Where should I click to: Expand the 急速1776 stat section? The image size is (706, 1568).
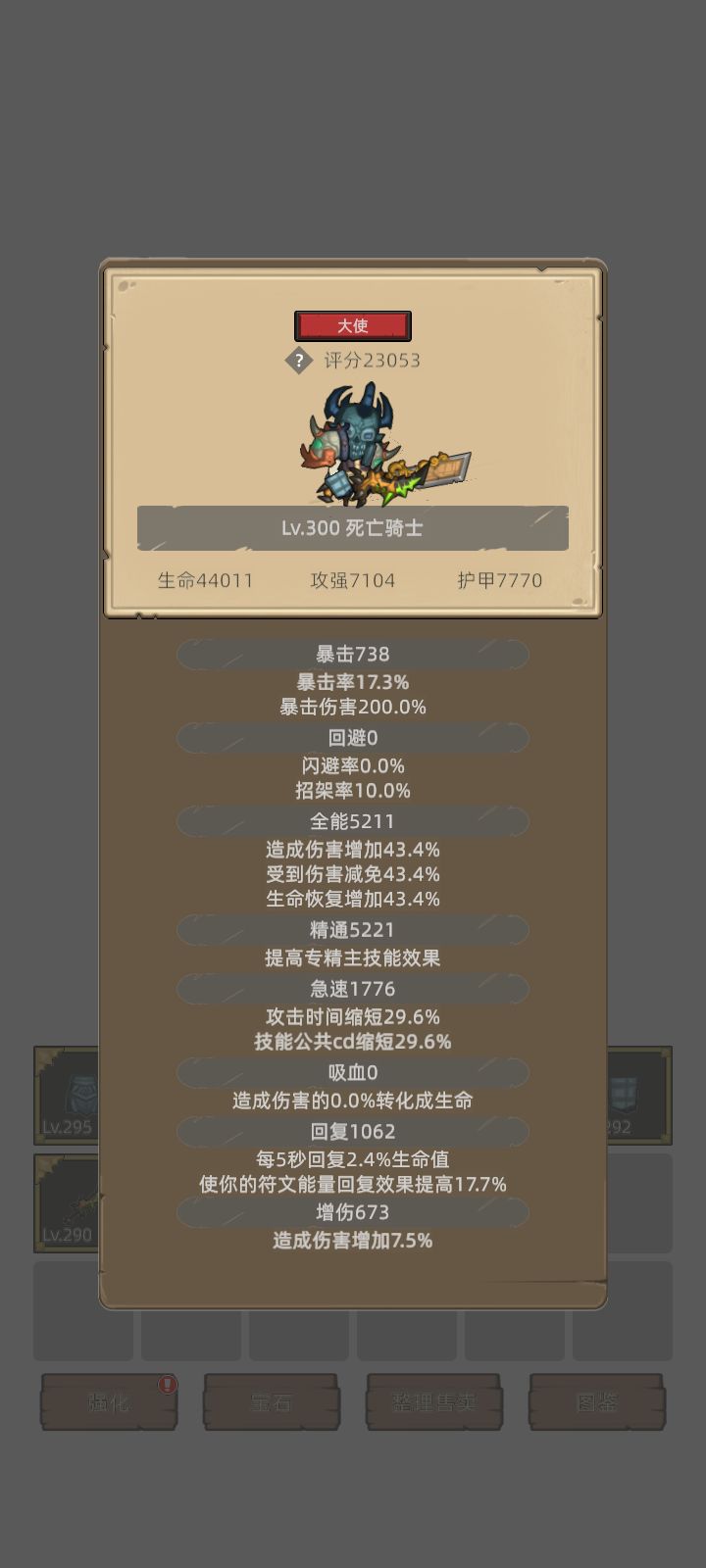click(353, 989)
